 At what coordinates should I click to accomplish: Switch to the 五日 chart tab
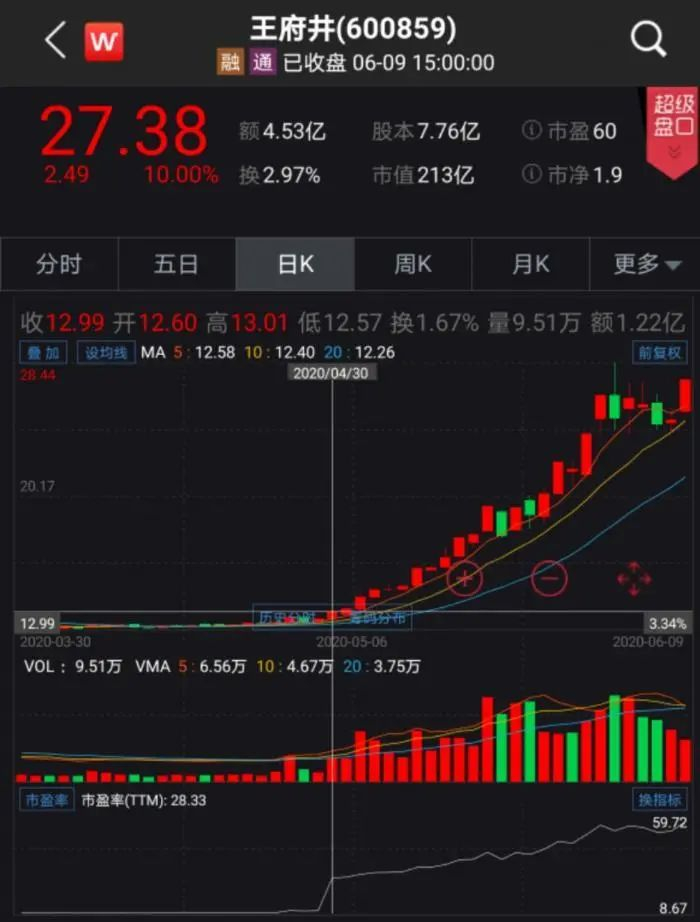pyautogui.click(x=176, y=264)
